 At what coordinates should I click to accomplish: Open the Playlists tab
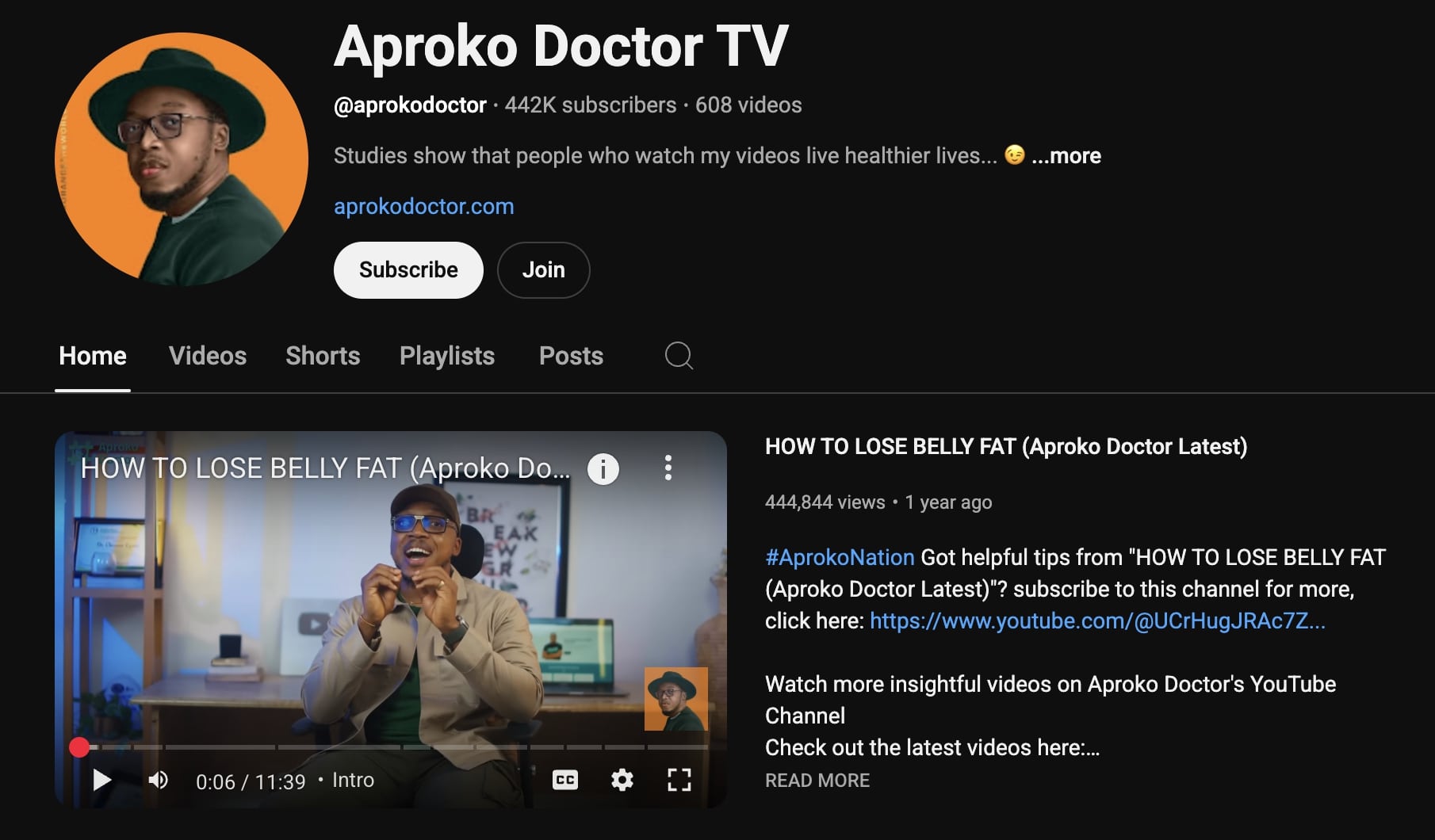pyautogui.click(x=447, y=356)
